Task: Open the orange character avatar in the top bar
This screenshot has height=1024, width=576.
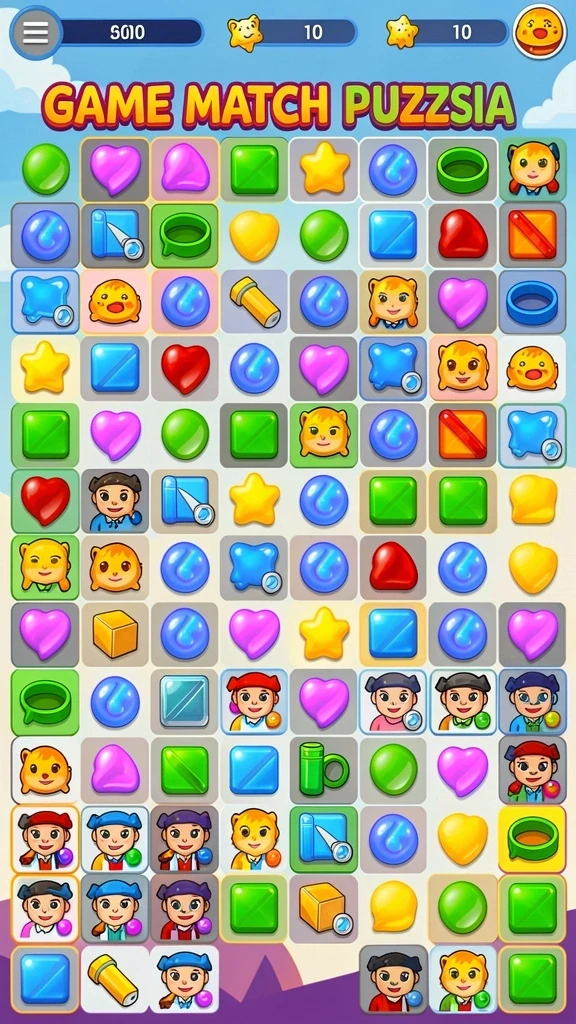Action: [539, 32]
